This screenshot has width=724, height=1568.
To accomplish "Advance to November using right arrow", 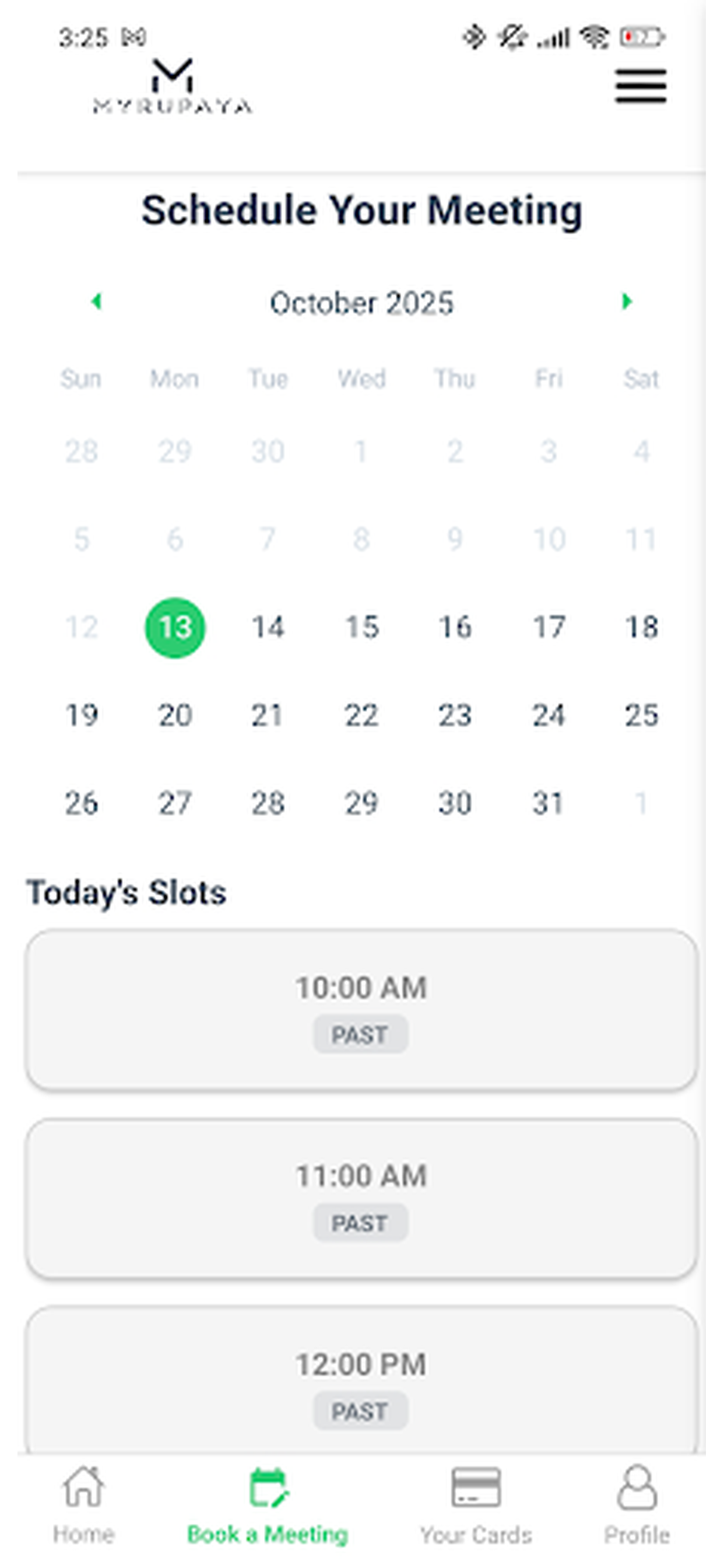I will tap(627, 303).
